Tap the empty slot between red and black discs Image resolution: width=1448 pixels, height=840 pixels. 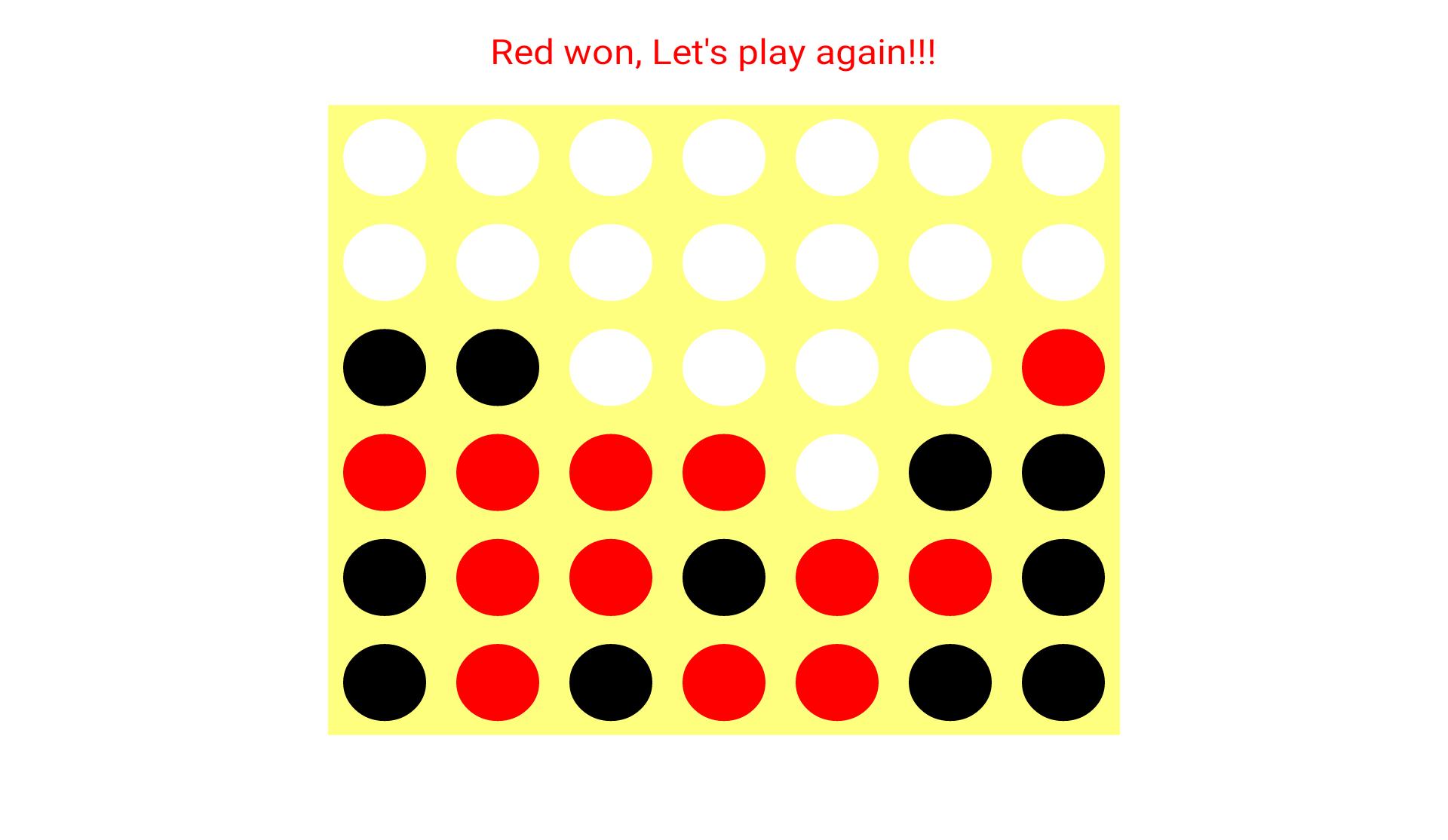[836, 473]
